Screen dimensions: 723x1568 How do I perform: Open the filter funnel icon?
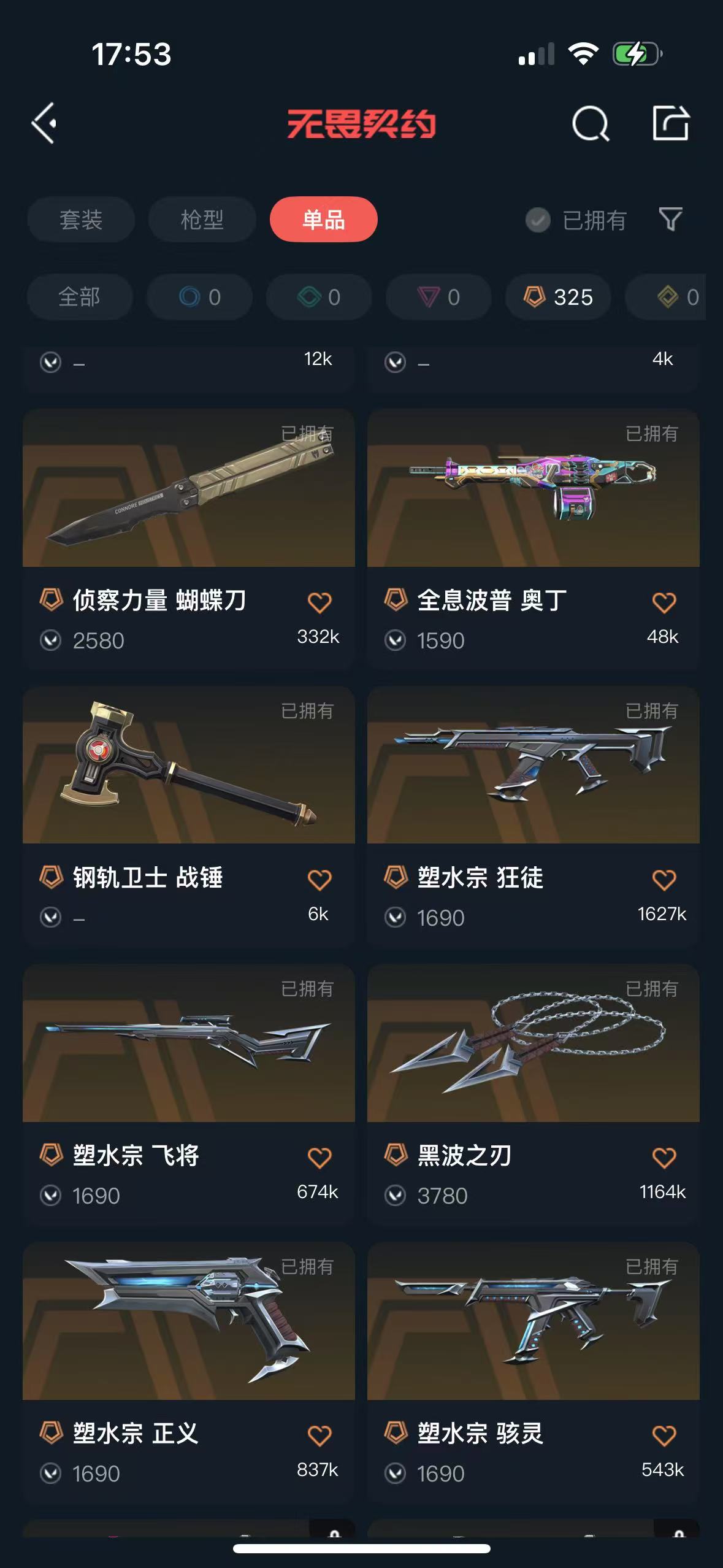click(x=670, y=219)
